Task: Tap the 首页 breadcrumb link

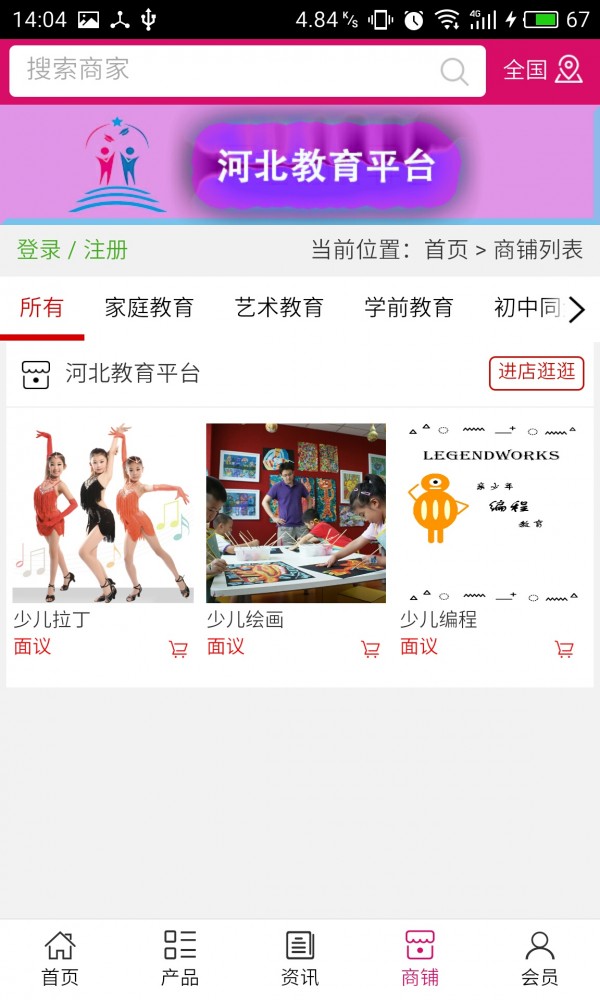Action: point(446,250)
